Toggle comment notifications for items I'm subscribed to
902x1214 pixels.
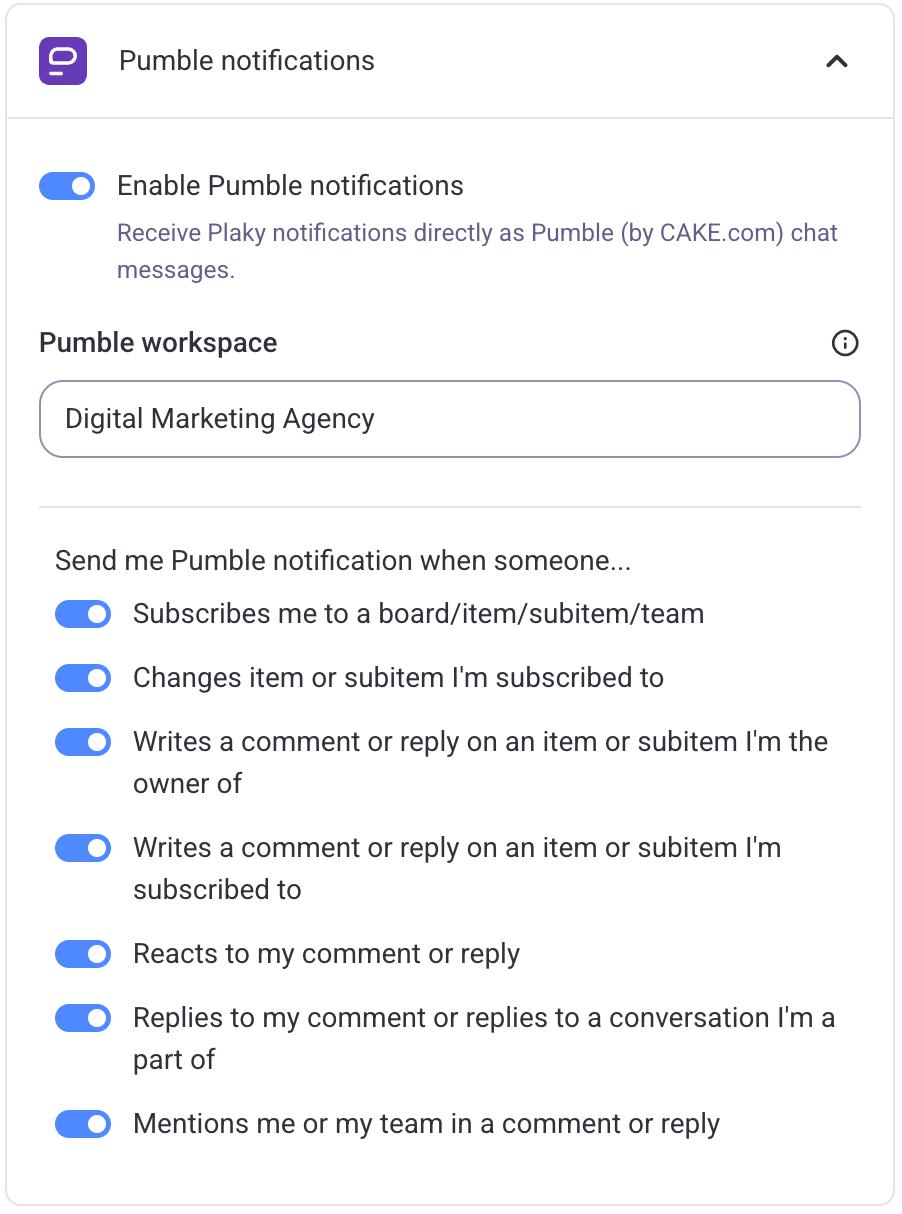click(x=83, y=848)
